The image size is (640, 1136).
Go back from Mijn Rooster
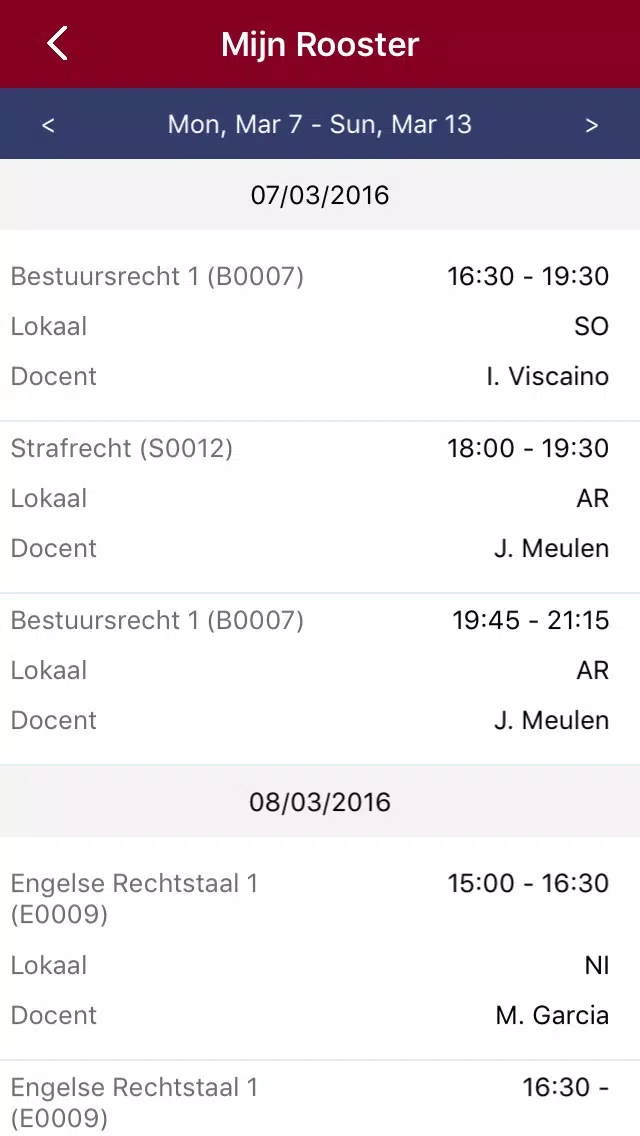[57, 43]
